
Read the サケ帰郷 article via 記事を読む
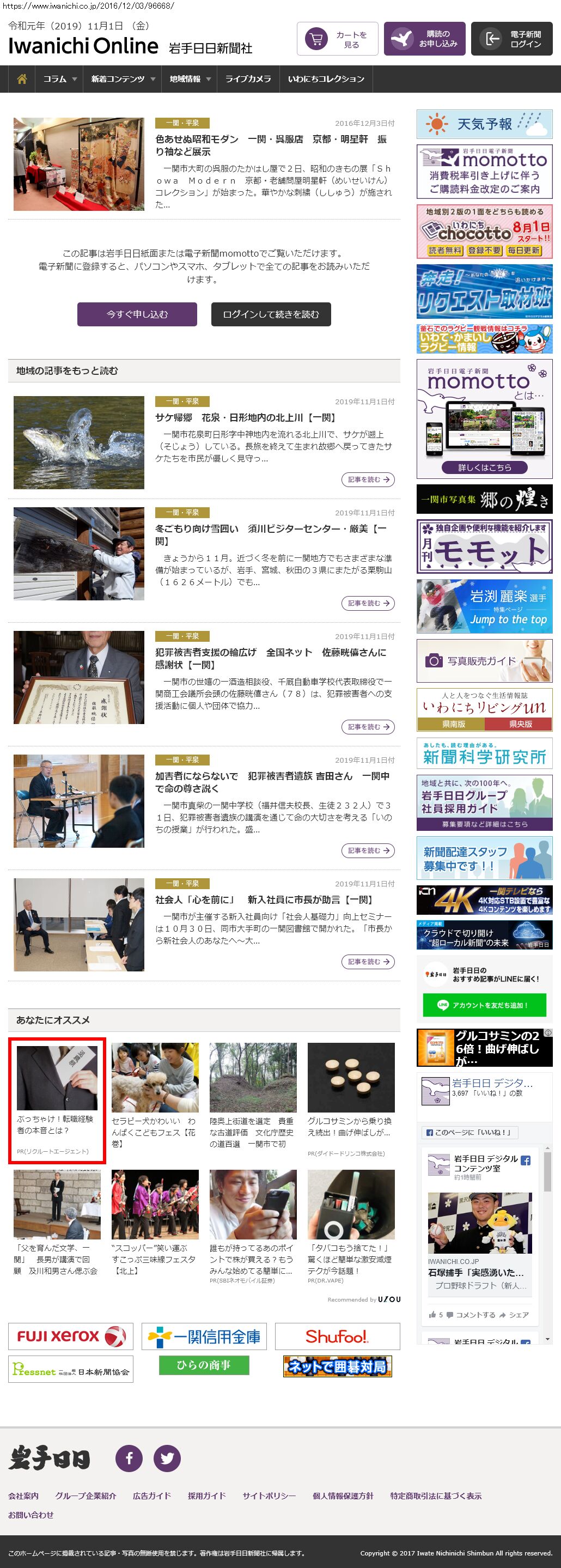(x=368, y=479)
